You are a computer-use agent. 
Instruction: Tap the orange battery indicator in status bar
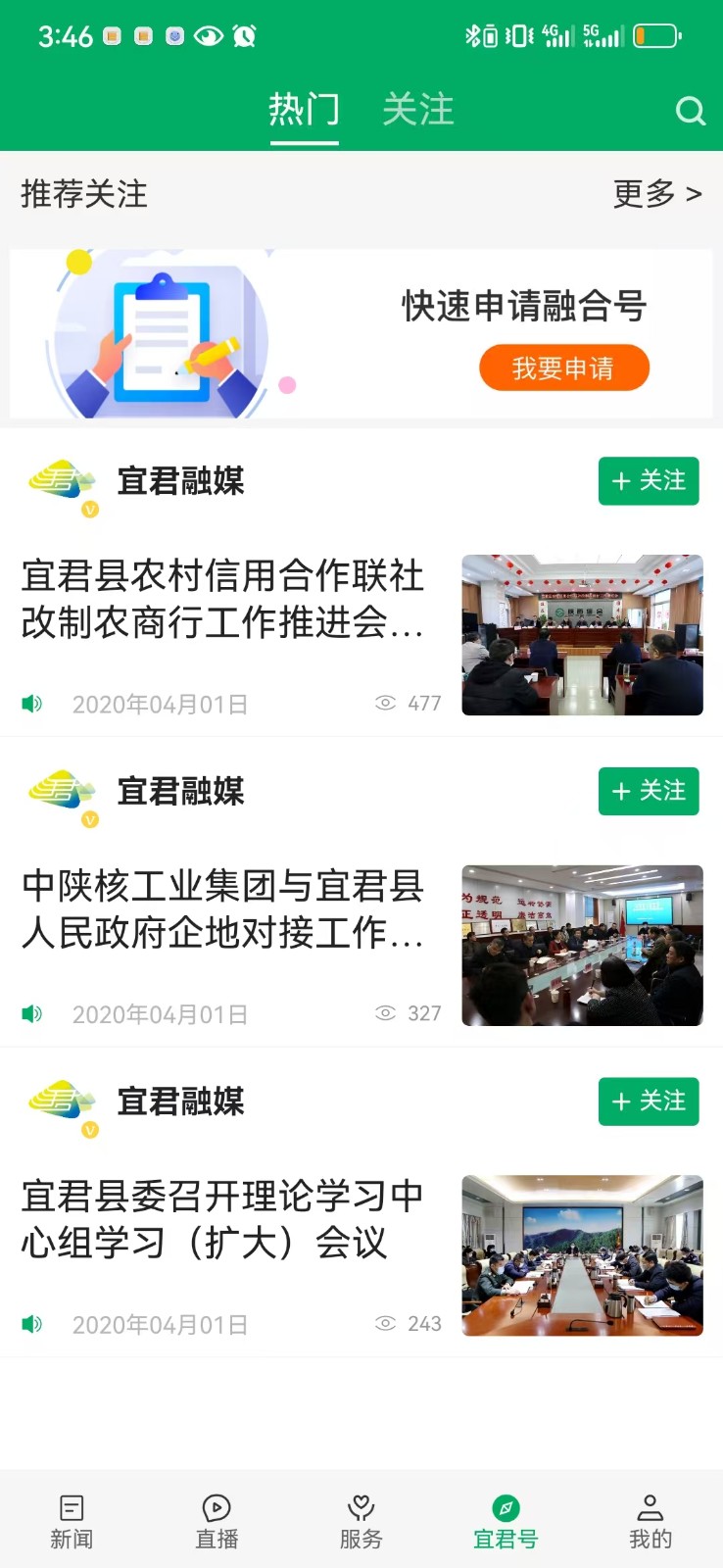(654, 35)
